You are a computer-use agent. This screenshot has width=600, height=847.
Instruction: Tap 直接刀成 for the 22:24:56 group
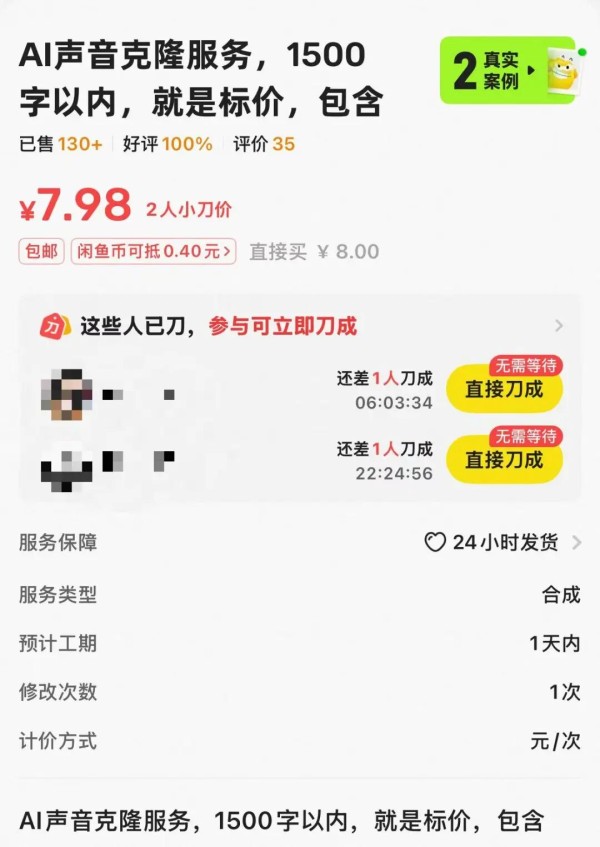504,459
